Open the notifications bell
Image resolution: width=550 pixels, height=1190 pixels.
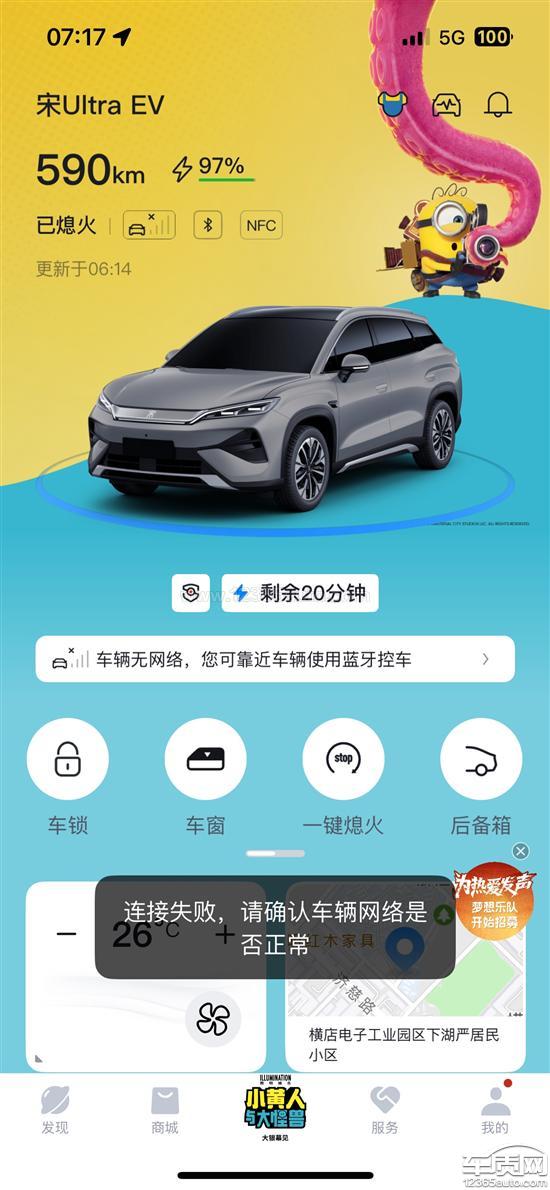498,105
